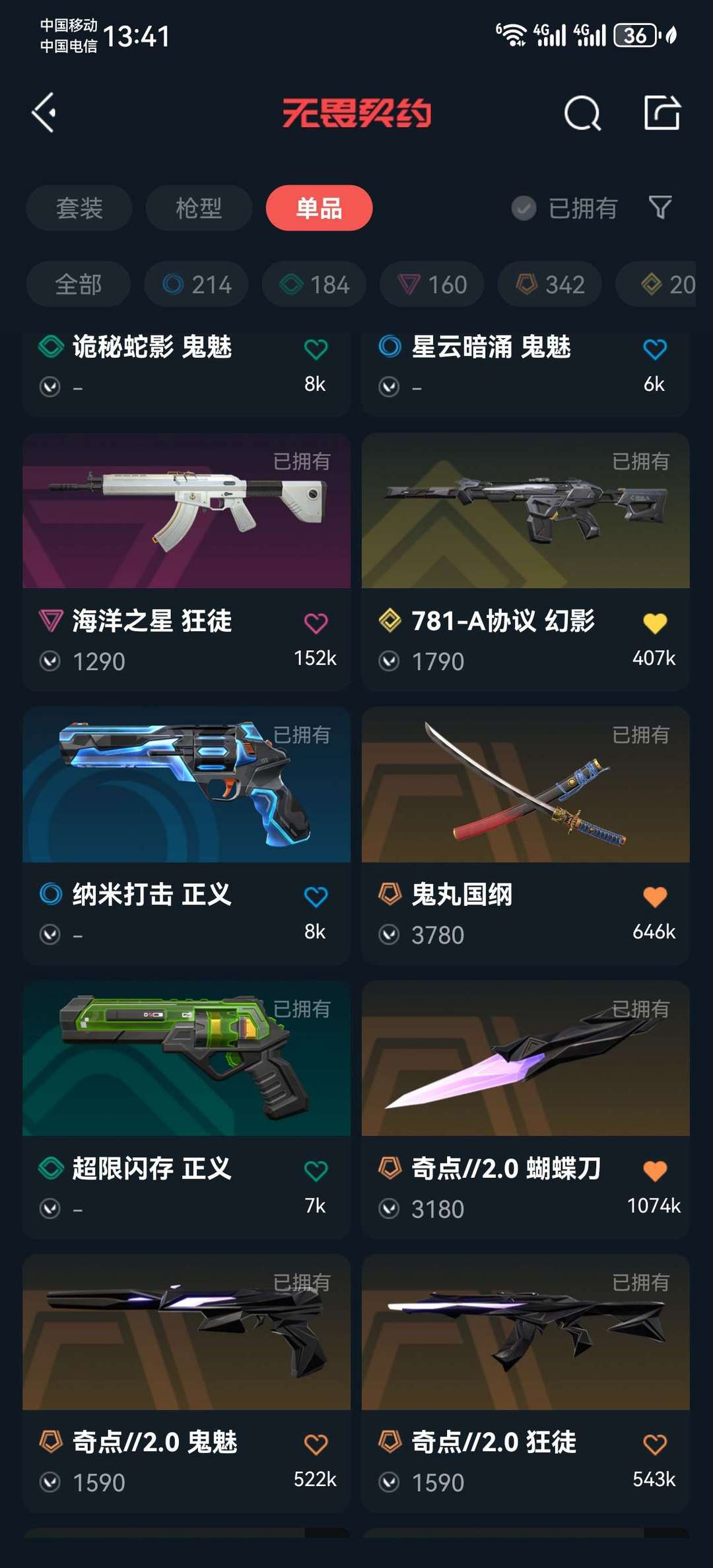Switch to the 枪型 tab

tap(199, 208)
